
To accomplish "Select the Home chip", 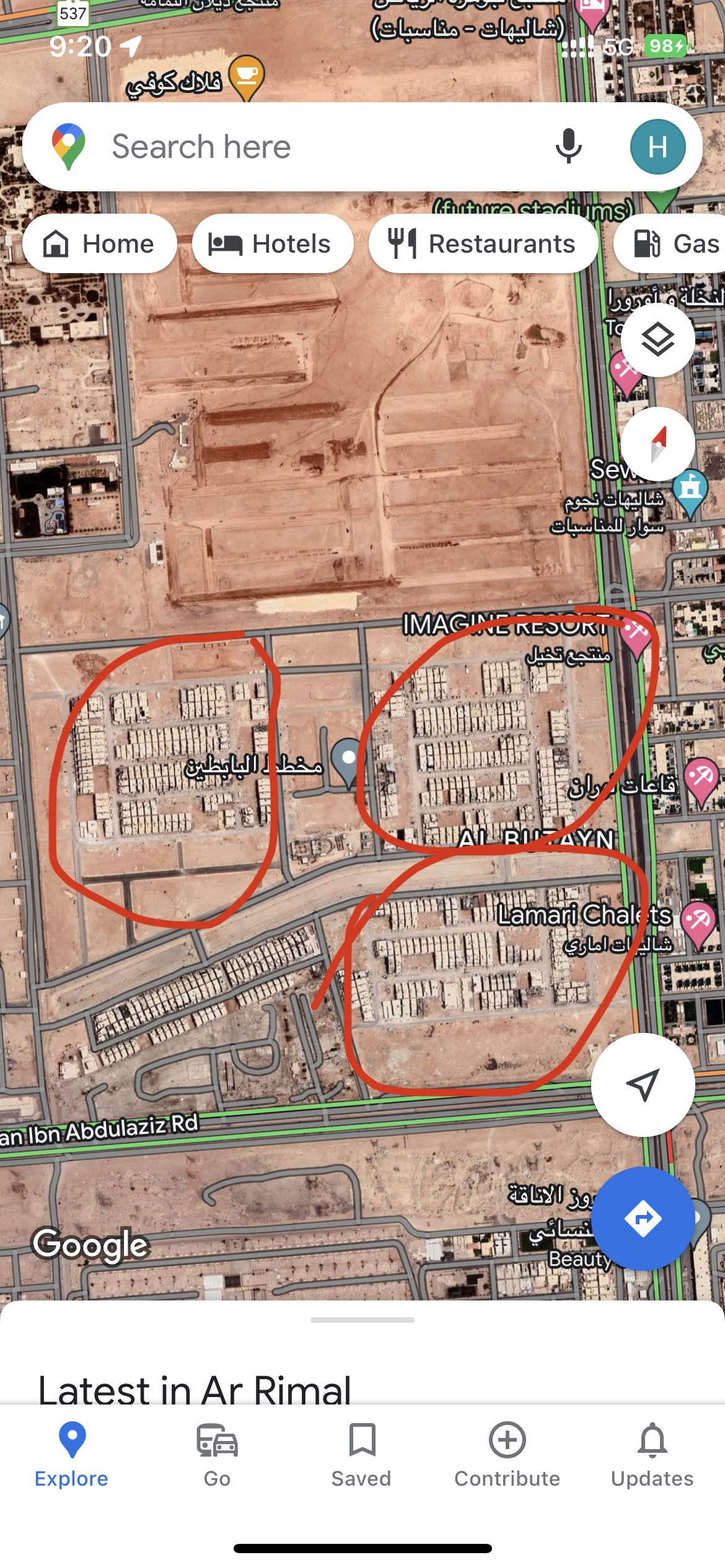I will pyautogui.click(x=100, y=243).
